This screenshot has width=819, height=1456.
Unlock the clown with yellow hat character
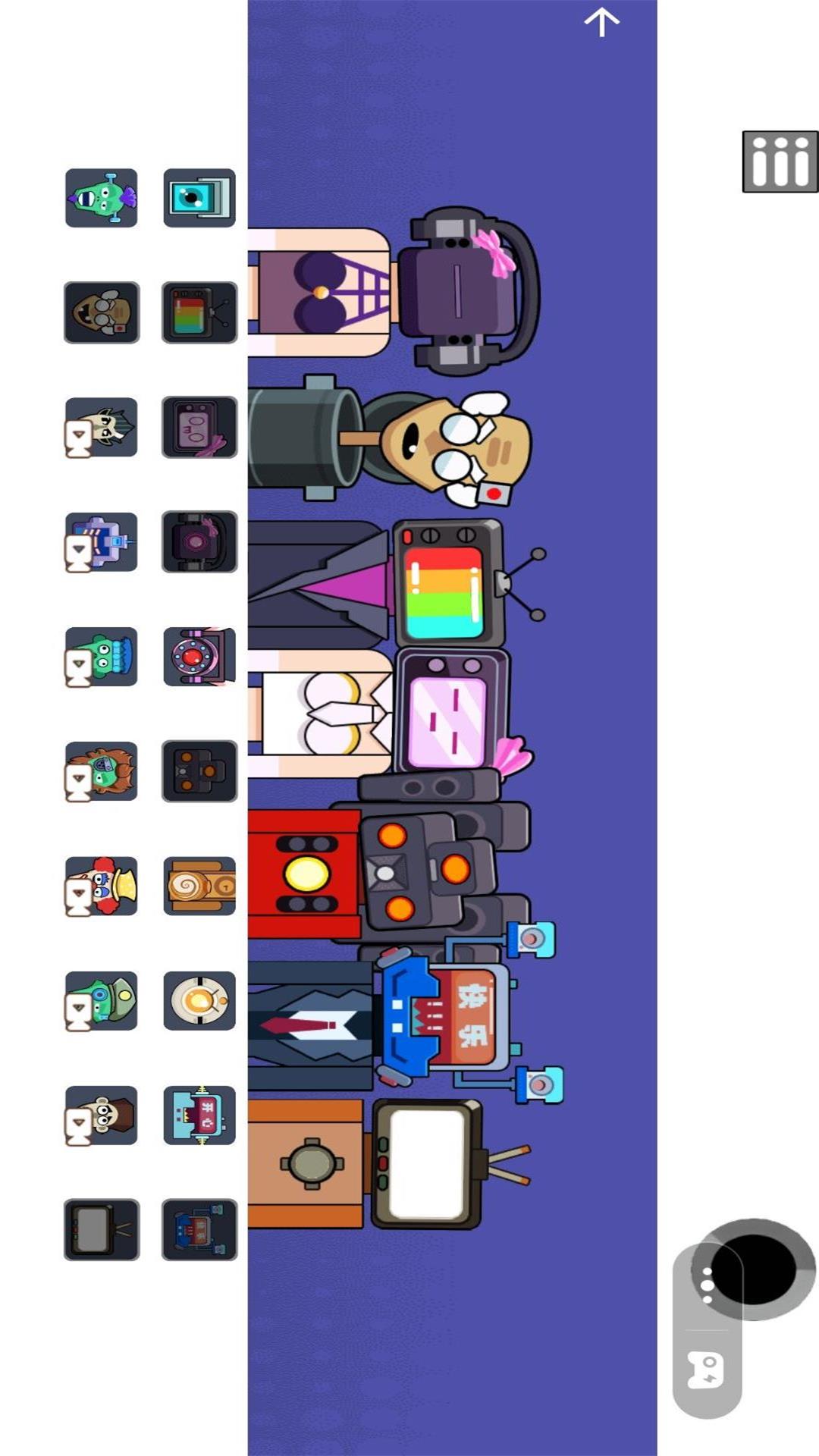tap(102, 886)
